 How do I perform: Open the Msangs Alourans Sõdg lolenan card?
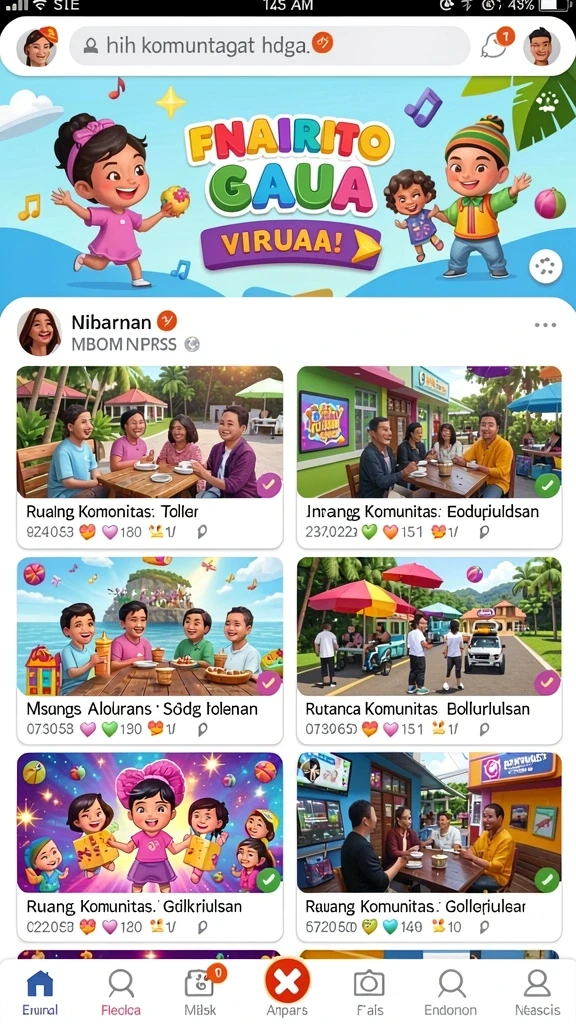pos(150,650)
